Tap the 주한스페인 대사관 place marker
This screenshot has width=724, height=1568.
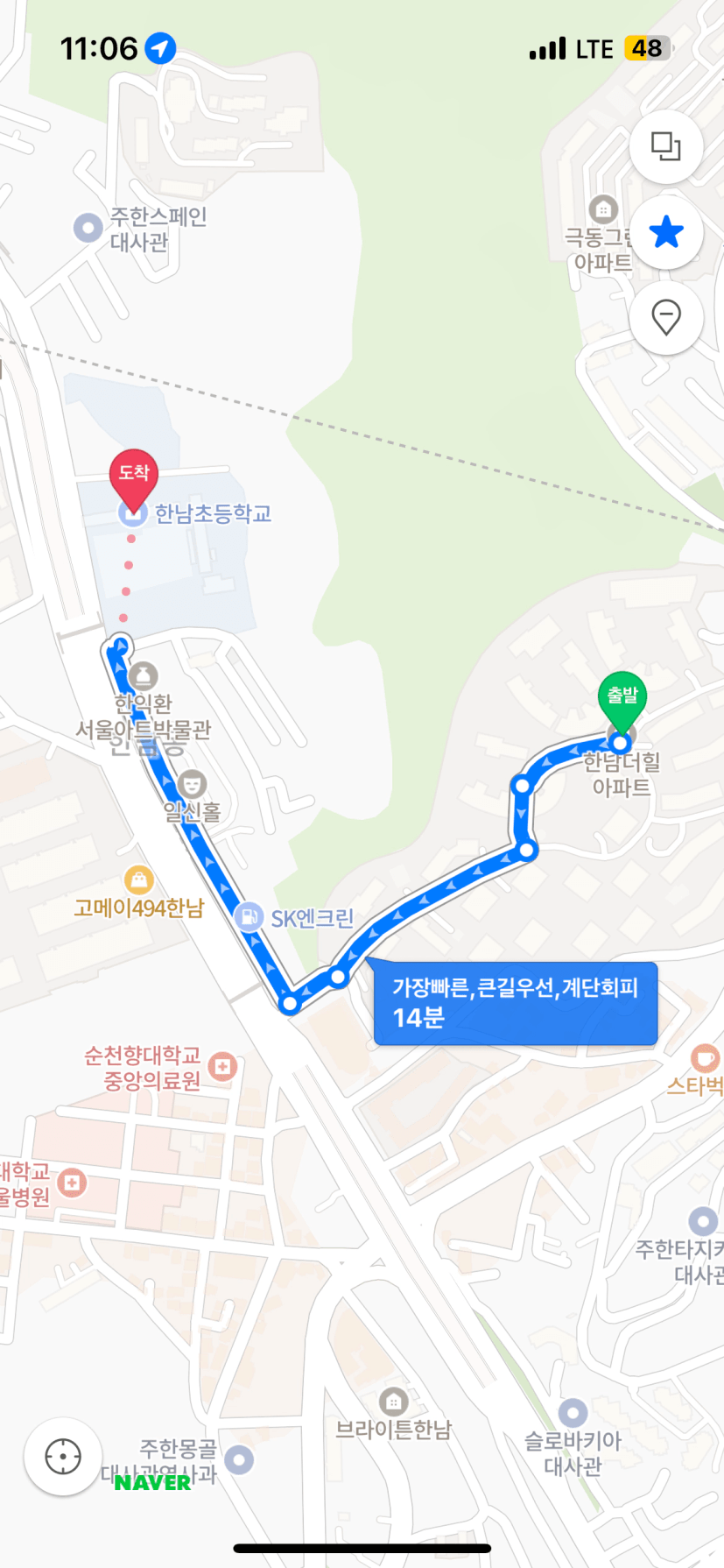click(x=140, y=229)
